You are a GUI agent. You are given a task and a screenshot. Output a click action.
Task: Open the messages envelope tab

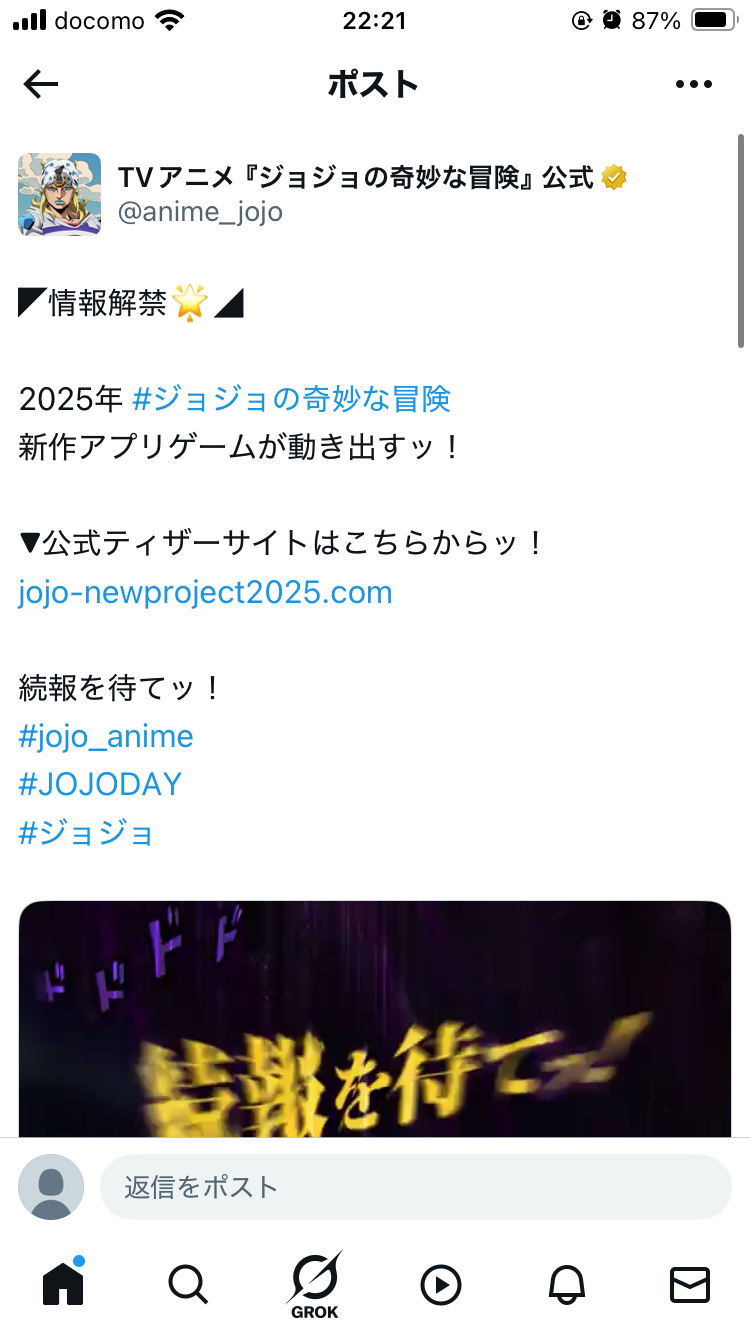click(x=690, y=1285)
